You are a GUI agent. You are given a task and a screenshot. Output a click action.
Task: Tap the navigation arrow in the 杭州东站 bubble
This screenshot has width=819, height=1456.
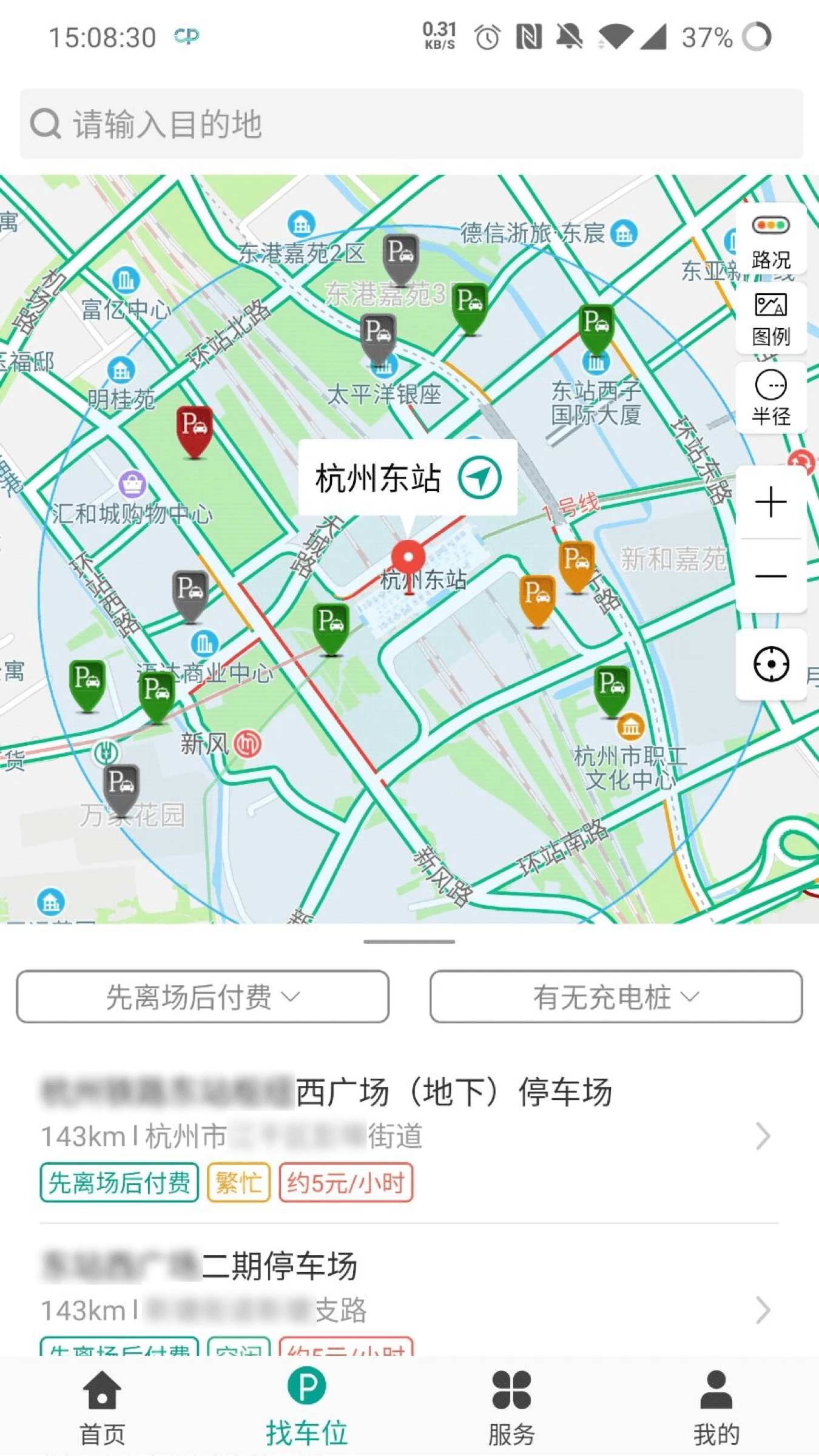tap(480, 479)
